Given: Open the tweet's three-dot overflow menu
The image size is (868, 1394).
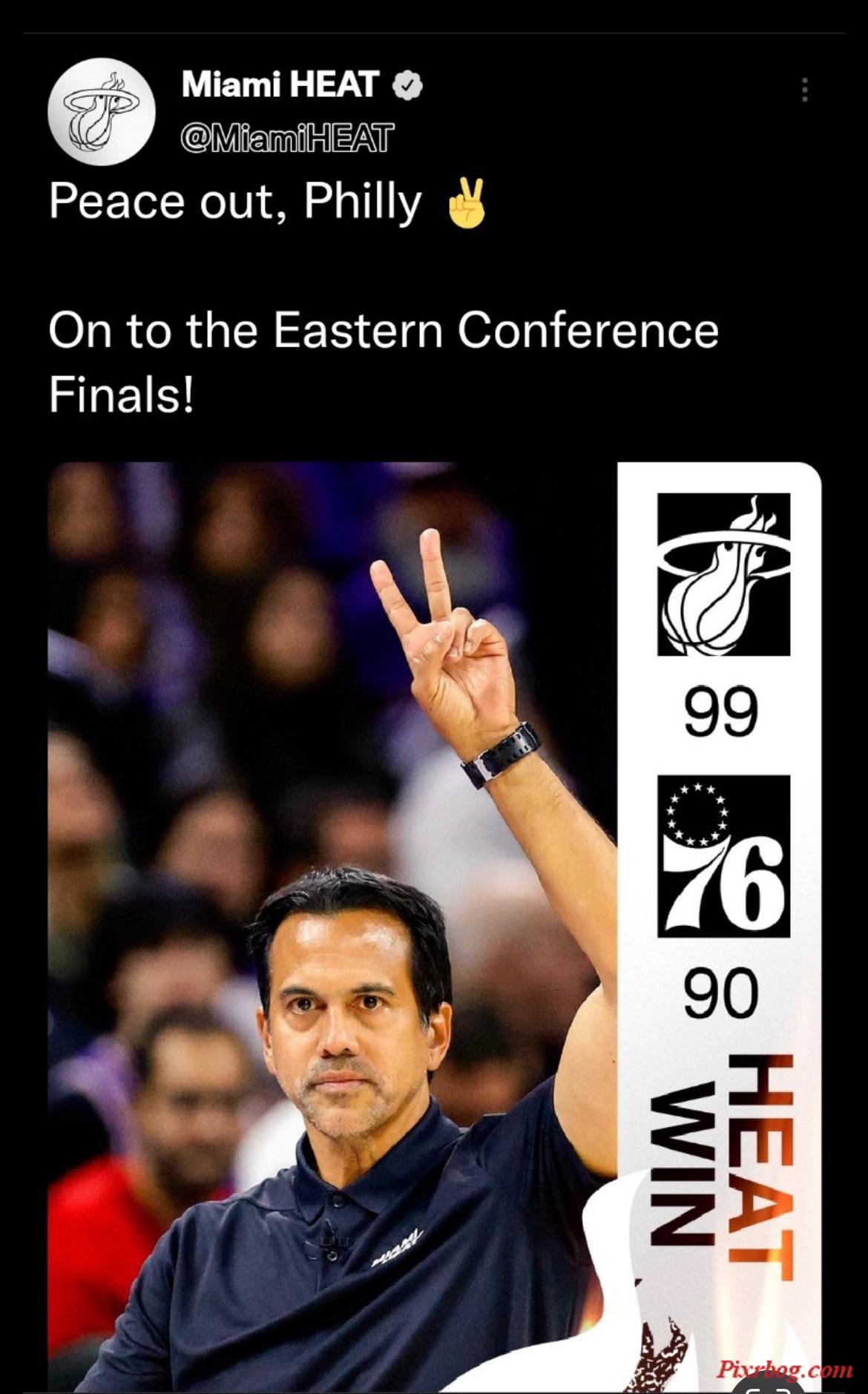Looking at the screenshot, I should (x=804, y=90).
